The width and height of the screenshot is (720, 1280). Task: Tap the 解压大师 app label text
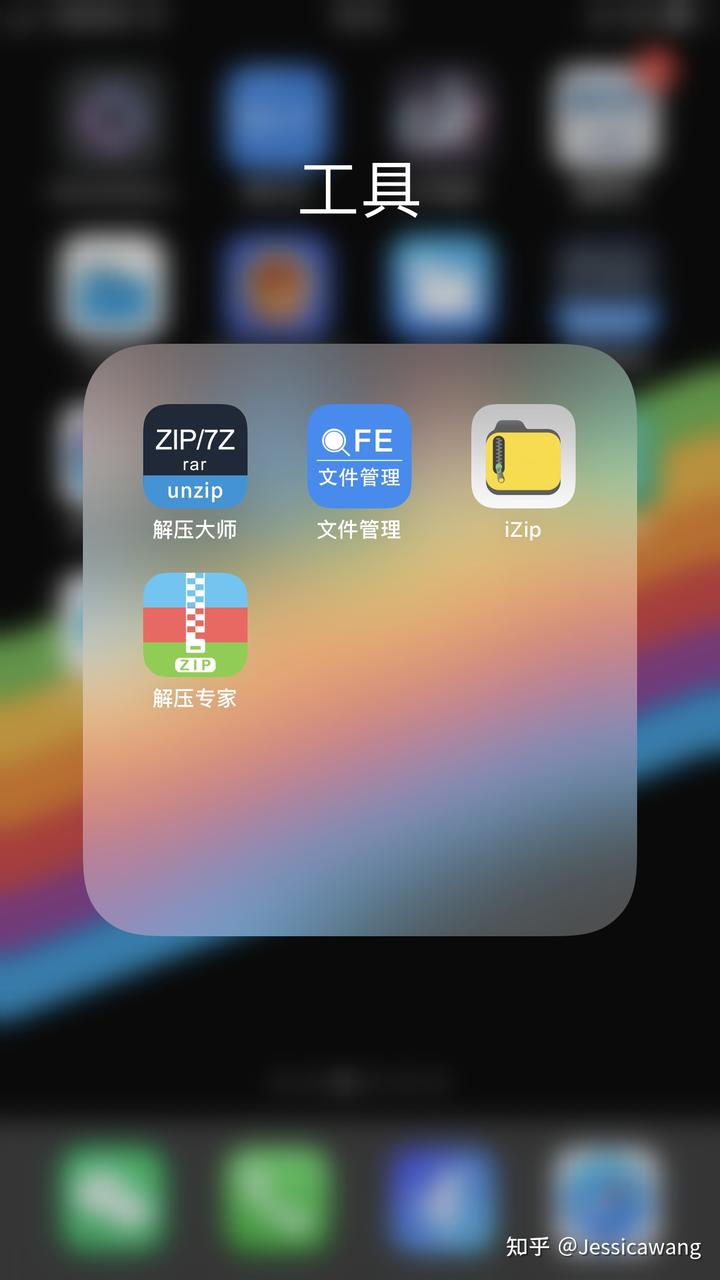click(195, 530)
